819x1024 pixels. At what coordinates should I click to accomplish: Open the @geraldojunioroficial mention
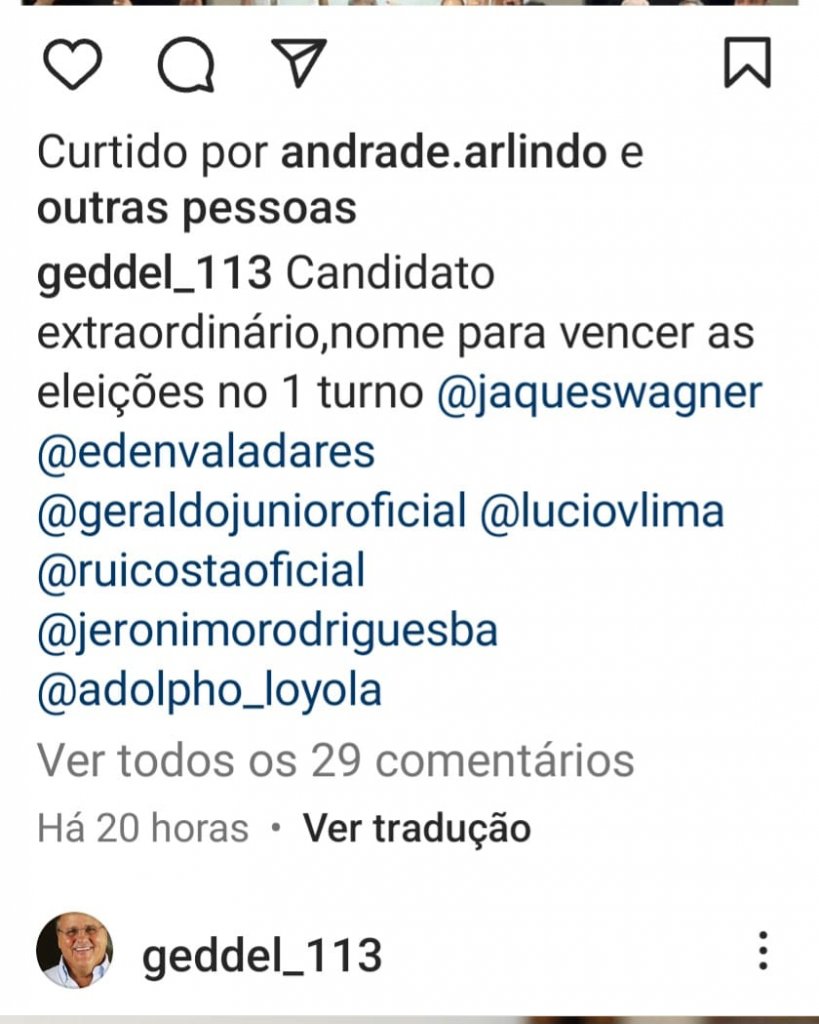(x=252, y=512)
